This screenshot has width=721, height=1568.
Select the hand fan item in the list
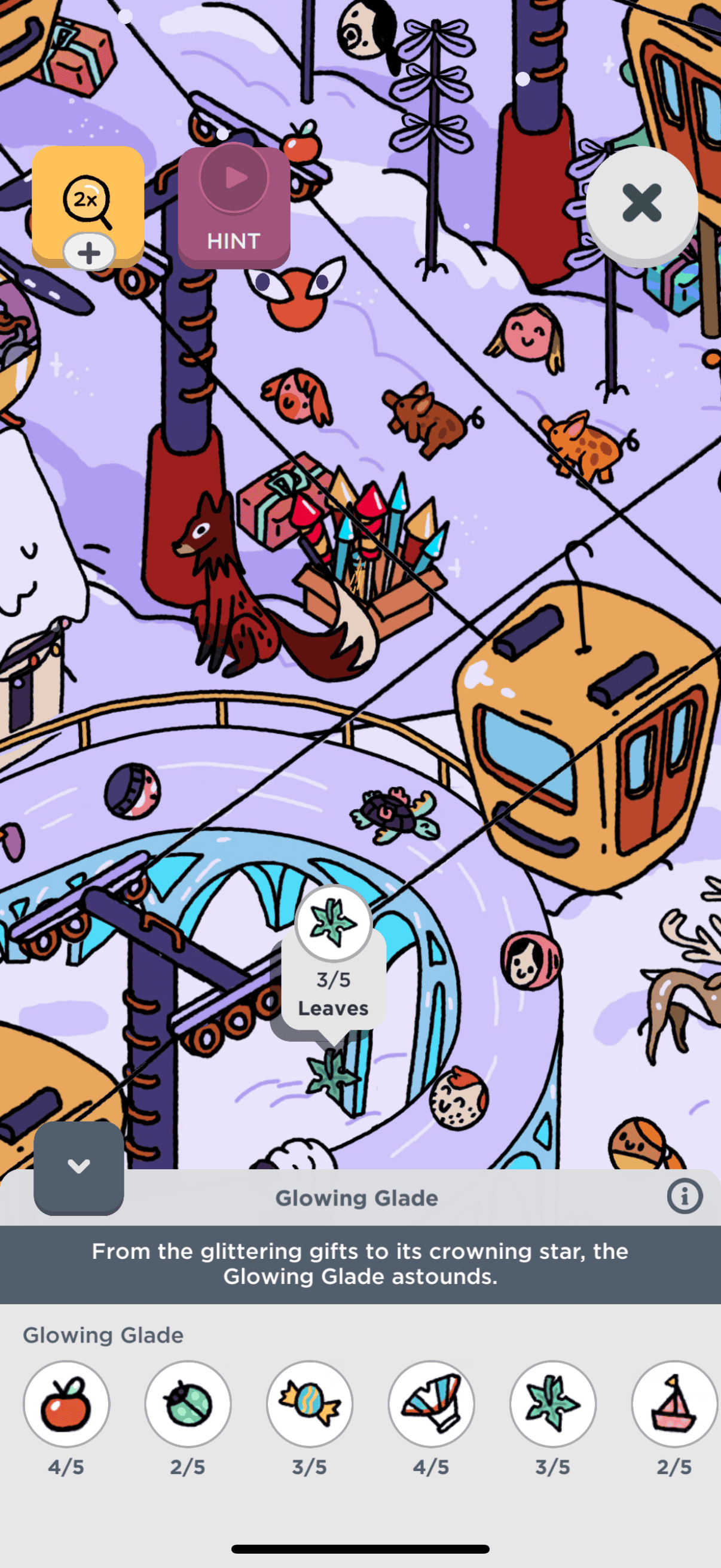point(432,1404)
